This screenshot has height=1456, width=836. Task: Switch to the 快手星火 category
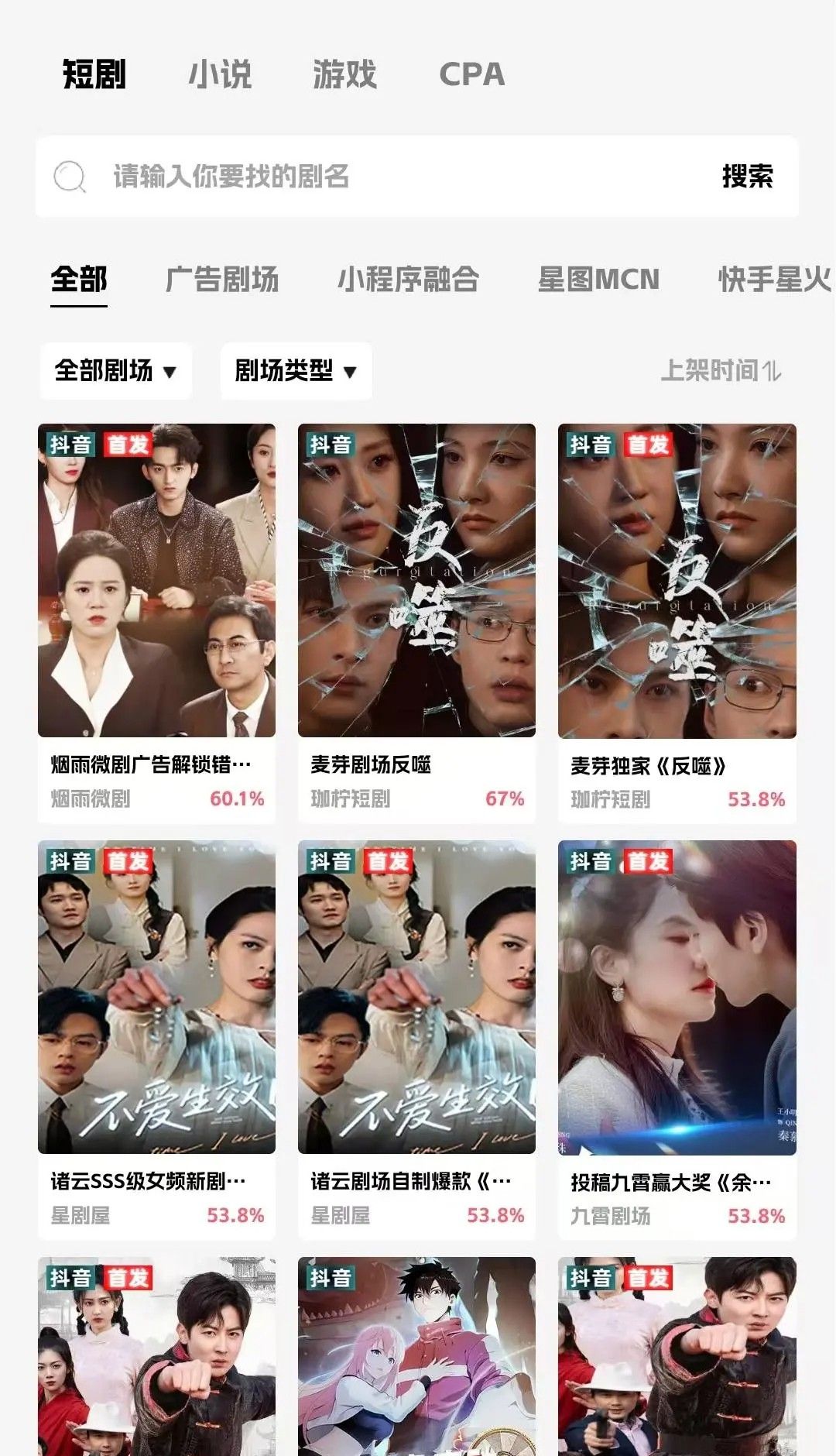[x=774, y=280]
